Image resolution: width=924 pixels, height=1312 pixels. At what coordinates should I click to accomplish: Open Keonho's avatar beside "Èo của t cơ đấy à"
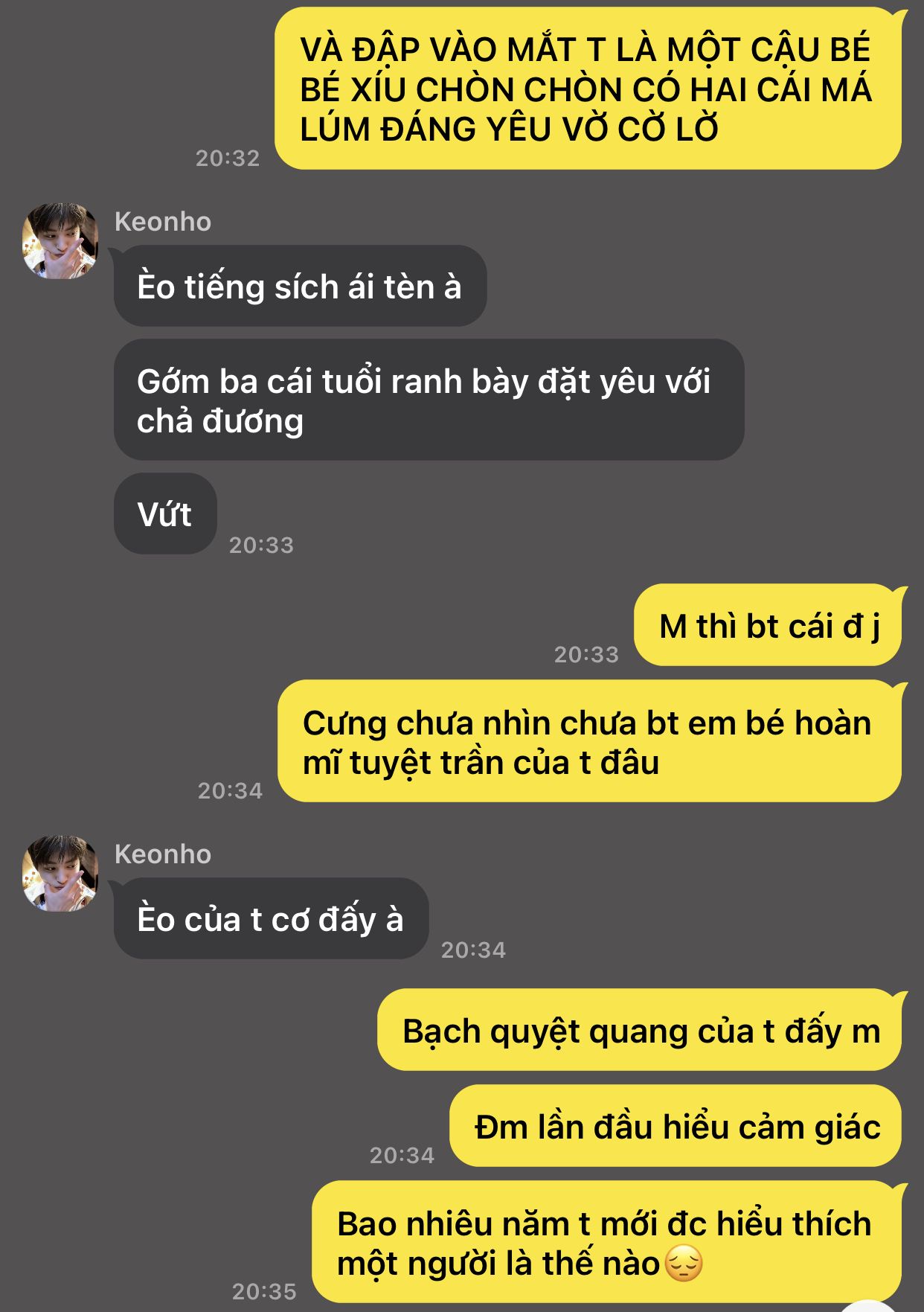60,874
